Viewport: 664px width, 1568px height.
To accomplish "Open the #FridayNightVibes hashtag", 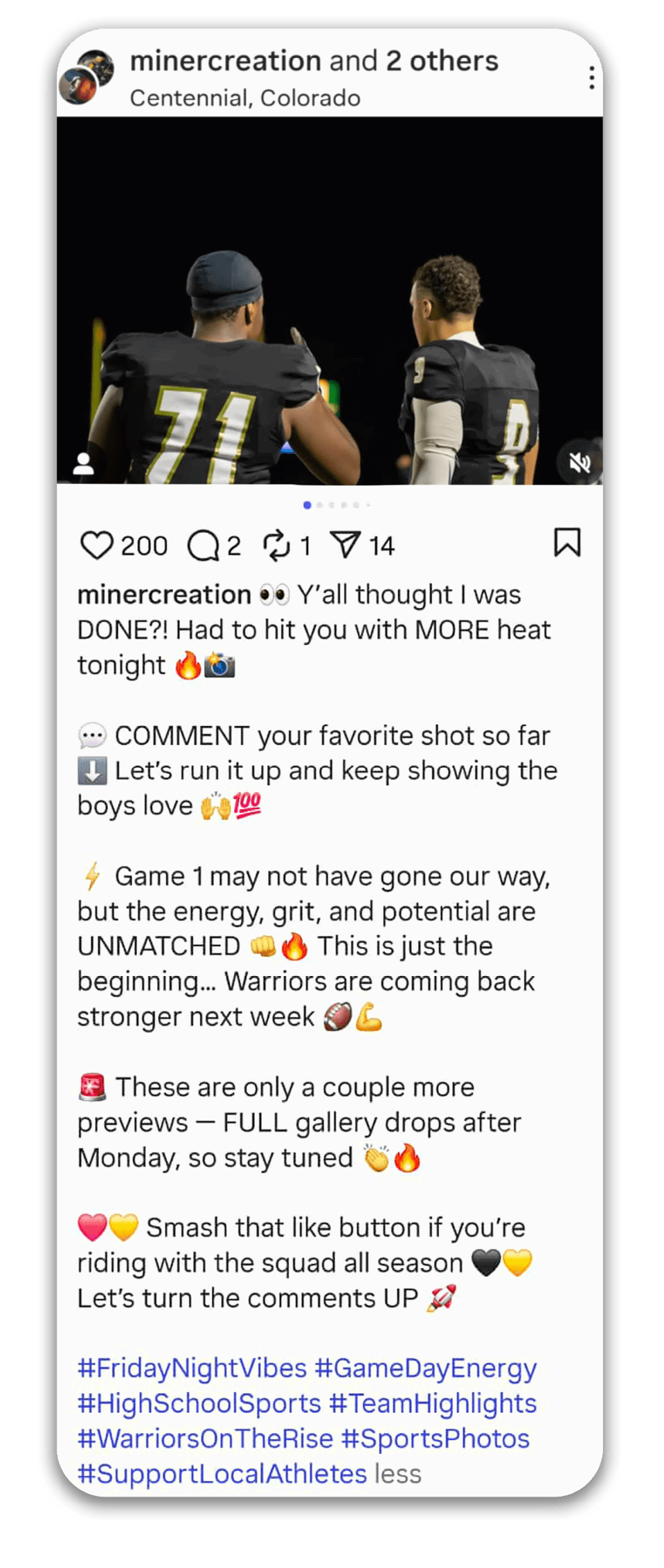I will tap(192, 1368).
